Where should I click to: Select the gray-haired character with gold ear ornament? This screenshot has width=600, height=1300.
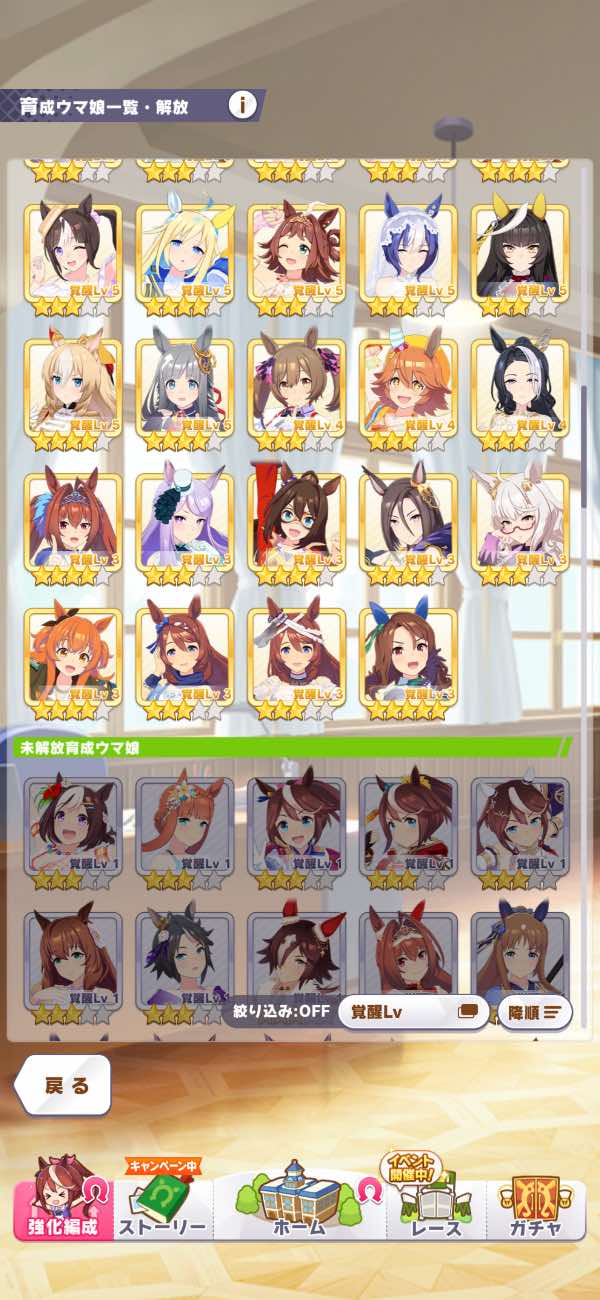click(184, 392)
